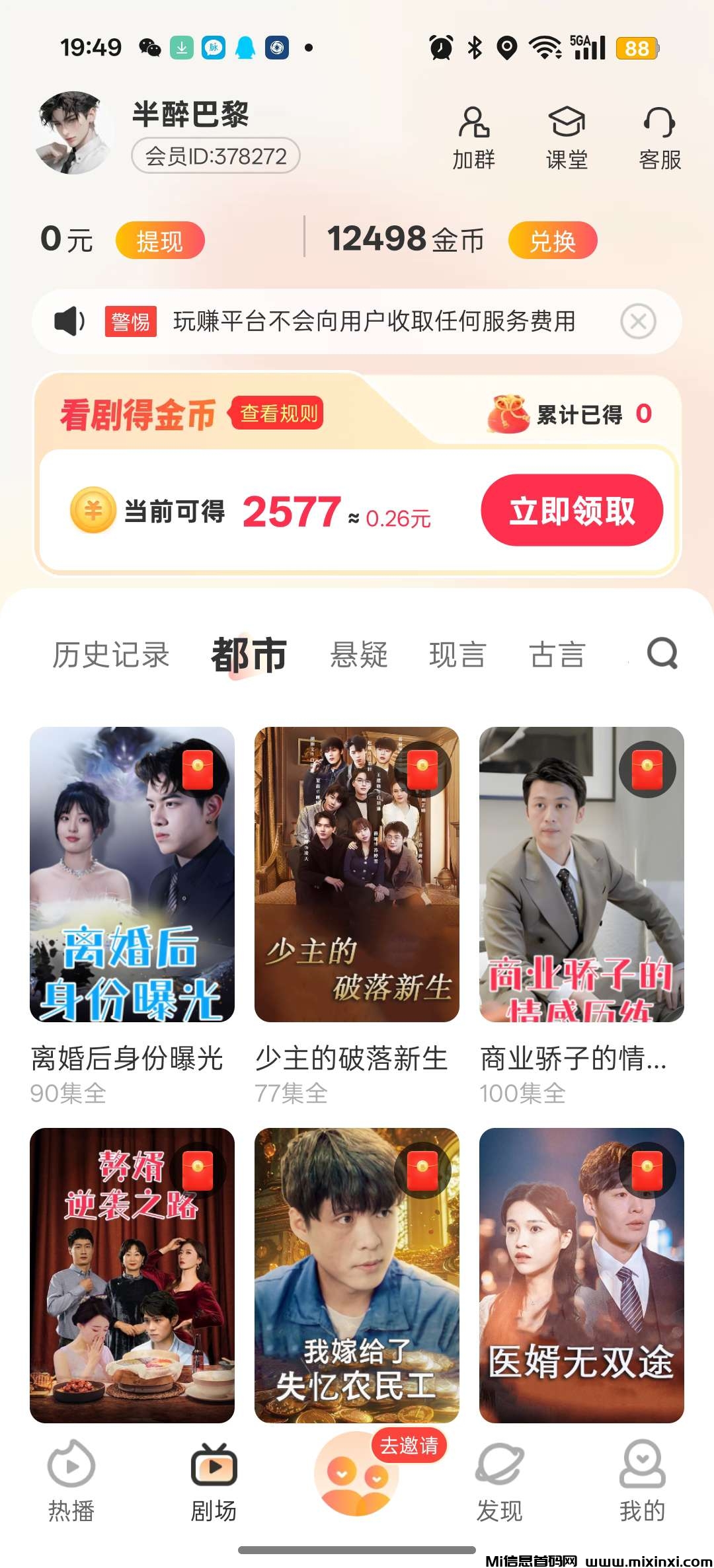
Task: Withdraw balance with 提现 button
Action: click(x=159, y=241)
